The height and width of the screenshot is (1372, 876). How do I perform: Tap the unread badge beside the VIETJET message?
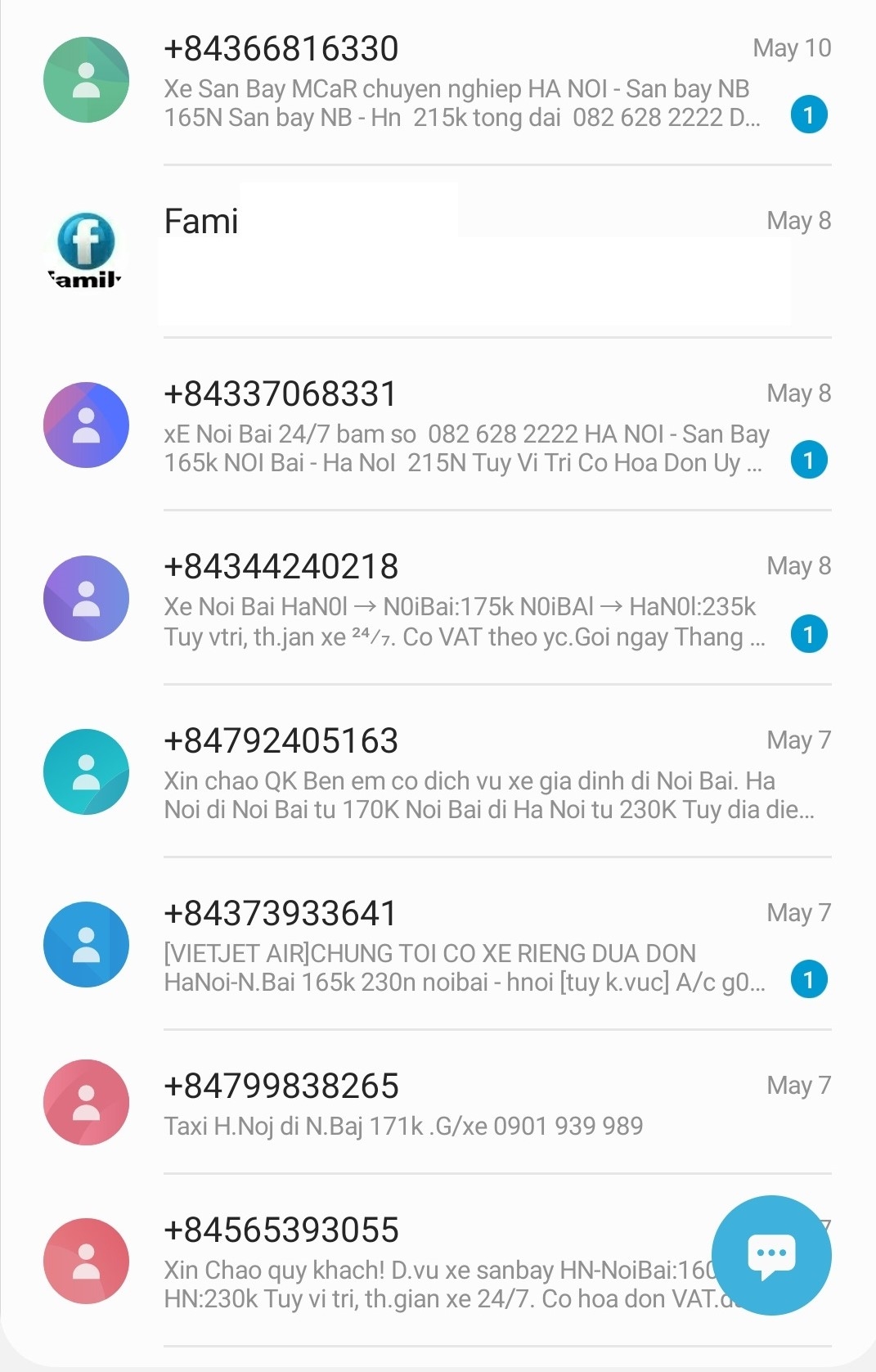click(x=810, y=978)
